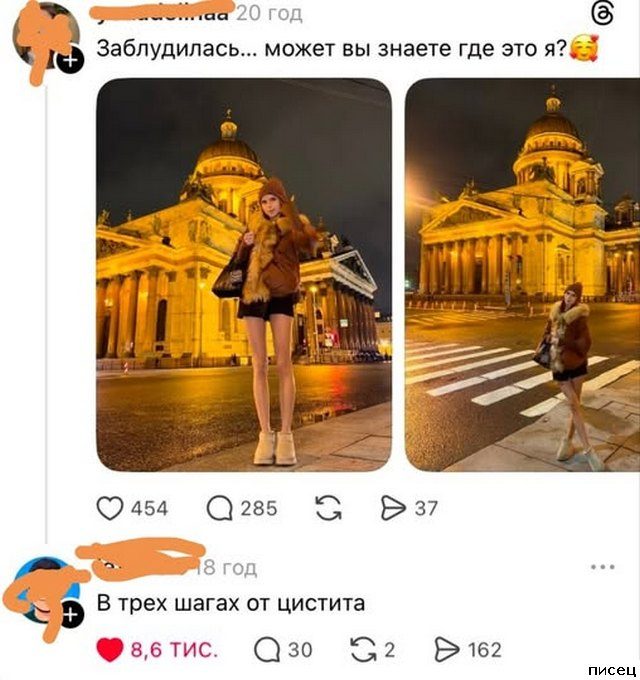640x680 pixels.
Task: Share the post with 37 shares
Action: [393, 508]
